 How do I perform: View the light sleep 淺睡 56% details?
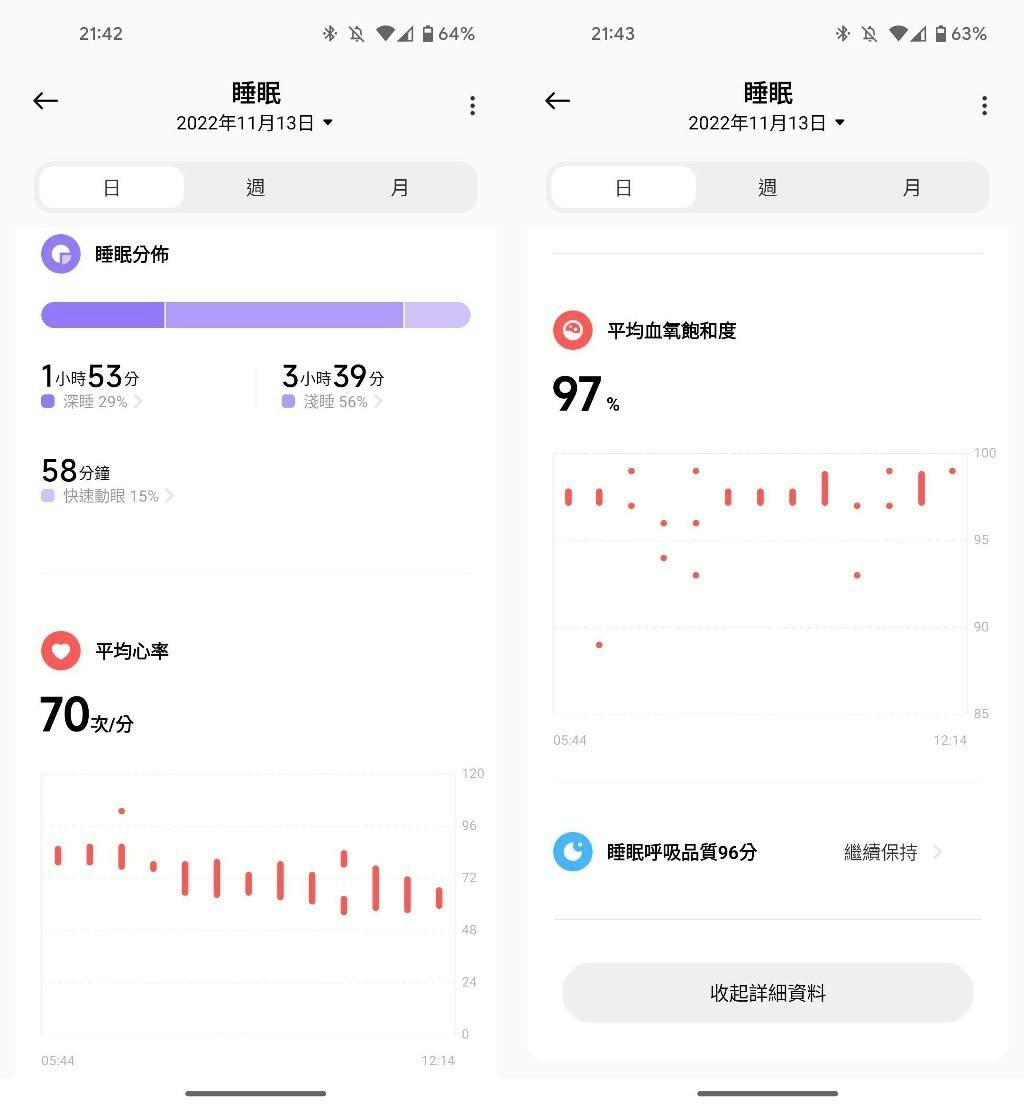pos(334,402)
